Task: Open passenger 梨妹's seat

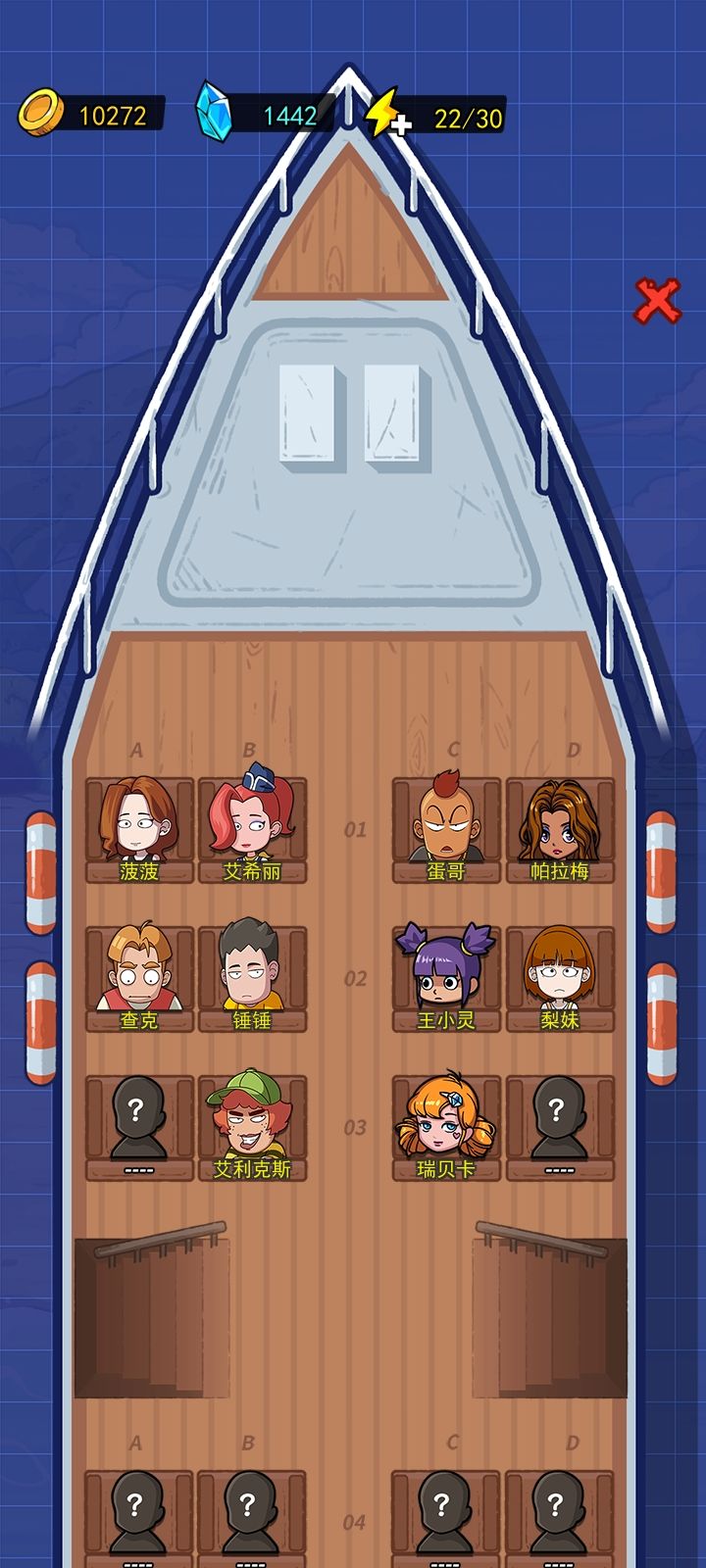Action: pyautogui.click(x=560, y=979)
